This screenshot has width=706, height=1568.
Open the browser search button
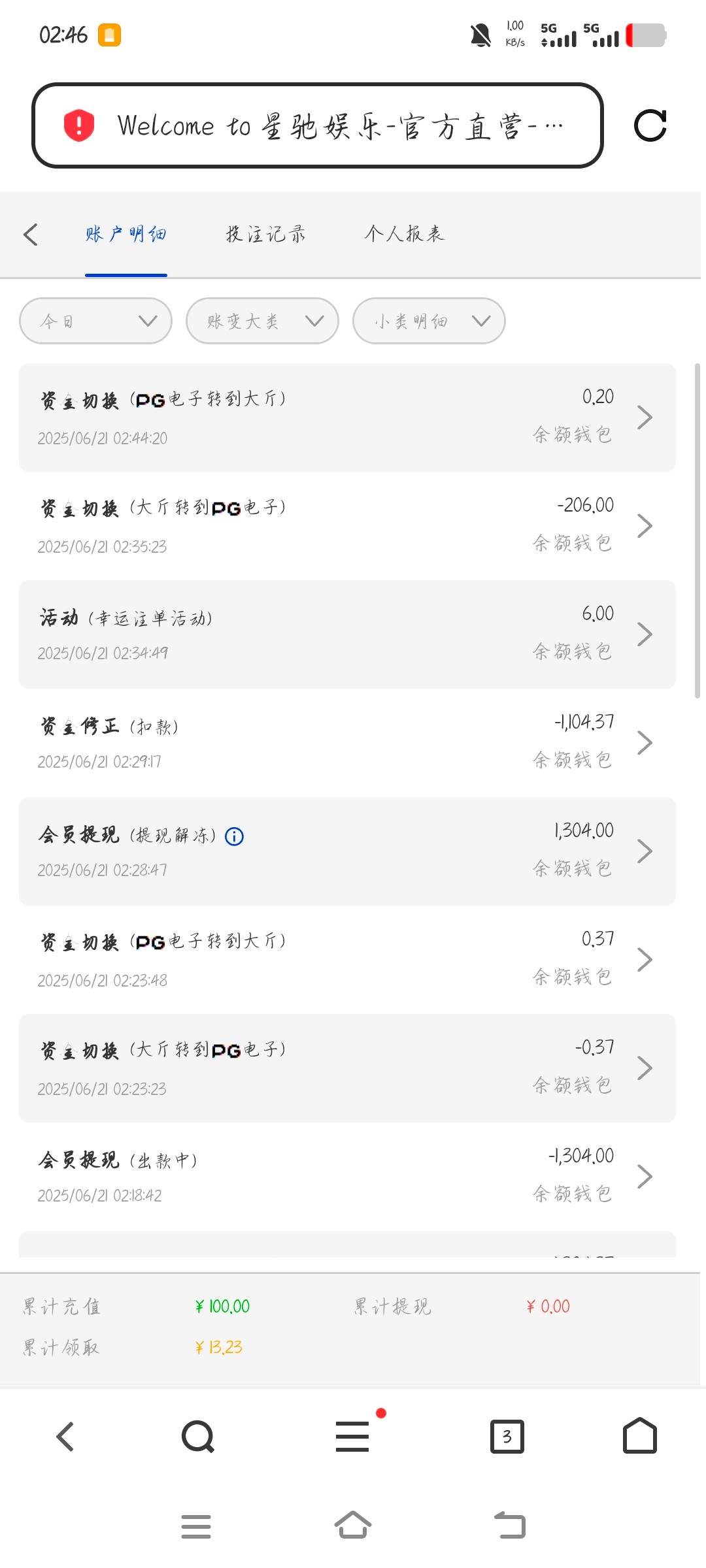197,1437
